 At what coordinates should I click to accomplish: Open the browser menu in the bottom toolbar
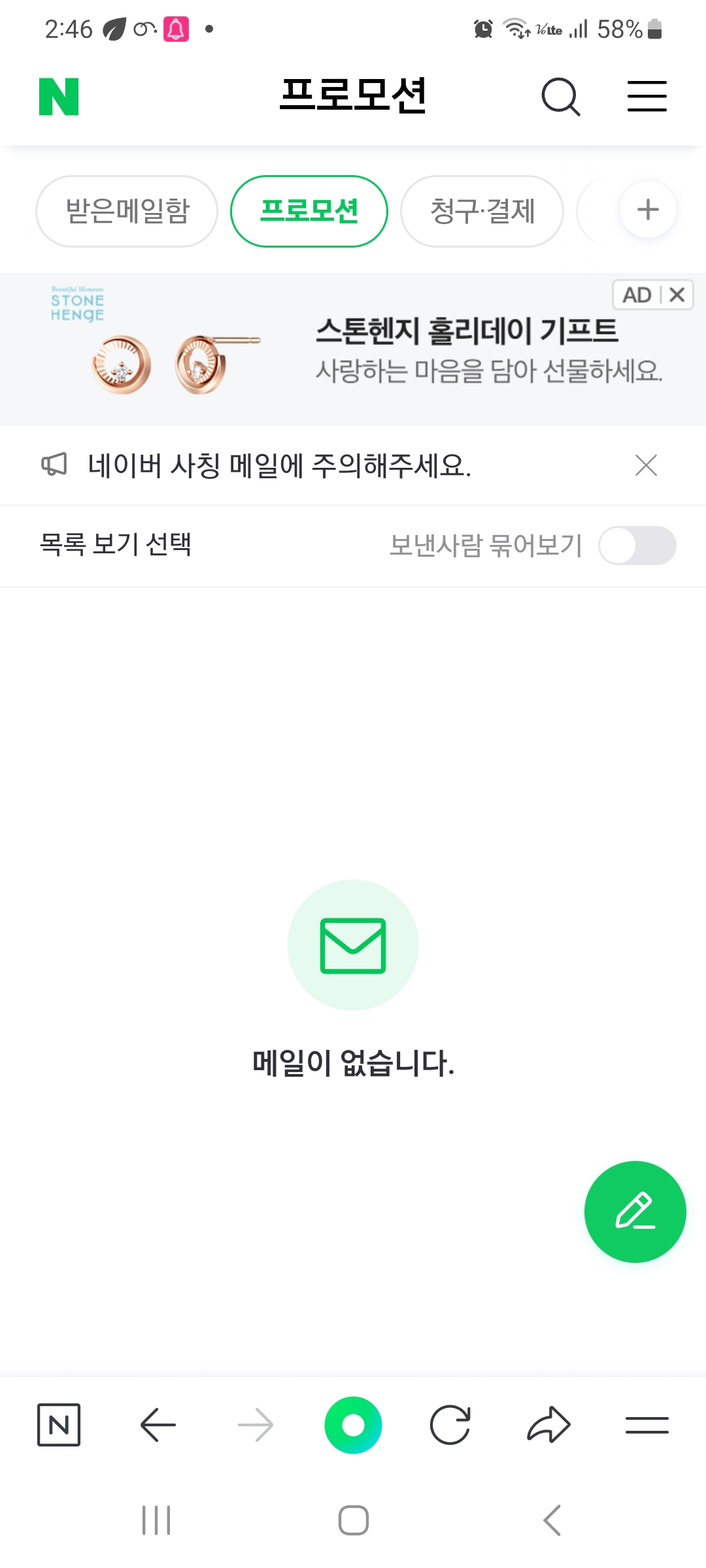click(x=647, y=1424)
